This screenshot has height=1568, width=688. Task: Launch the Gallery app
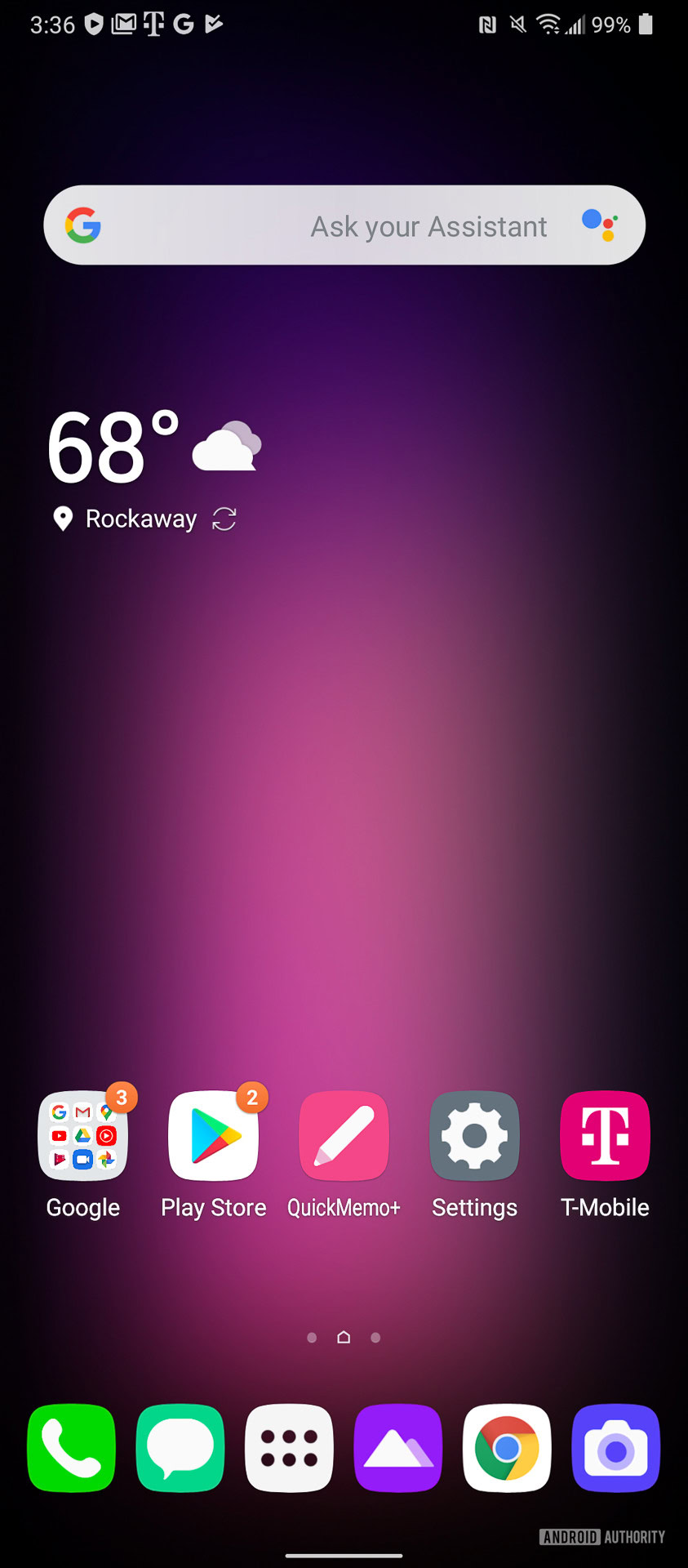pyautogui.click(x=398, y=1448)
